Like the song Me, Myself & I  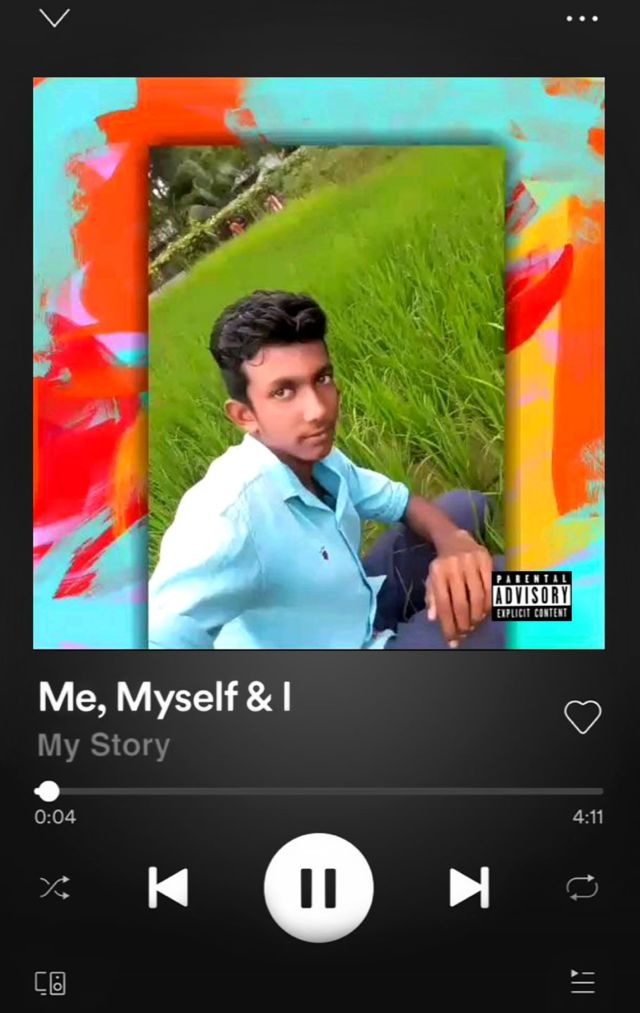pos(583,717)
